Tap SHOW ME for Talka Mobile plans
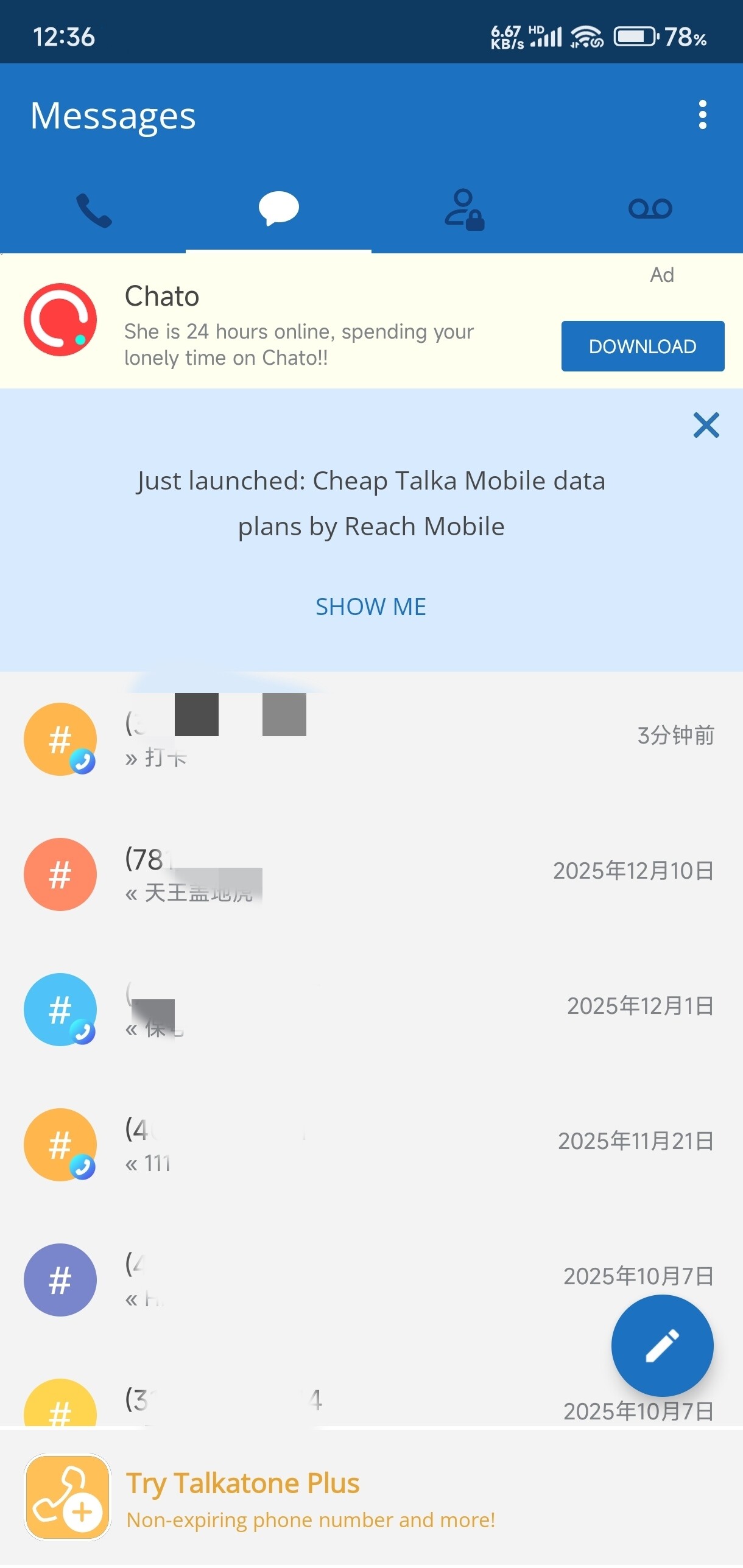743x1568 pixels. pos(371,606)
